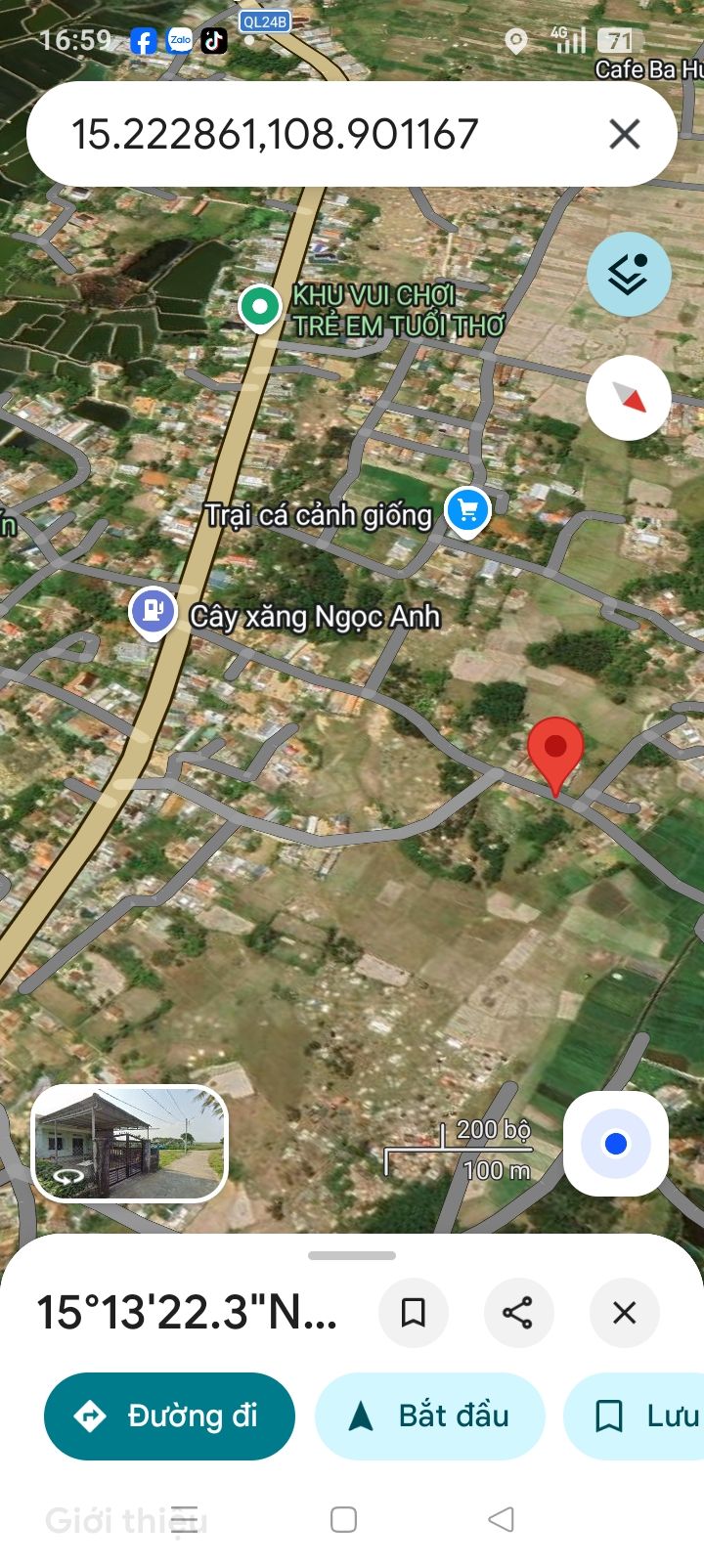
Task: Go back using the system back button
Action: pyautogui.click(x=502, y=1519)
